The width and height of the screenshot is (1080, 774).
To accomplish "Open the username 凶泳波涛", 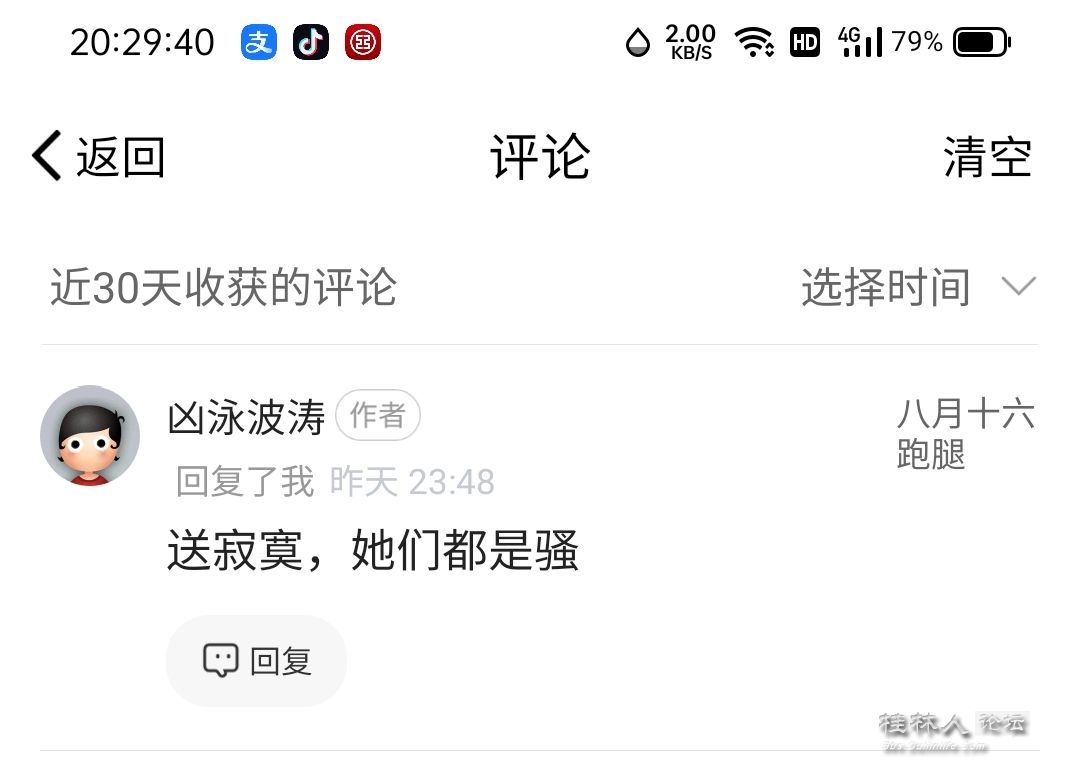I will point(247,417).
